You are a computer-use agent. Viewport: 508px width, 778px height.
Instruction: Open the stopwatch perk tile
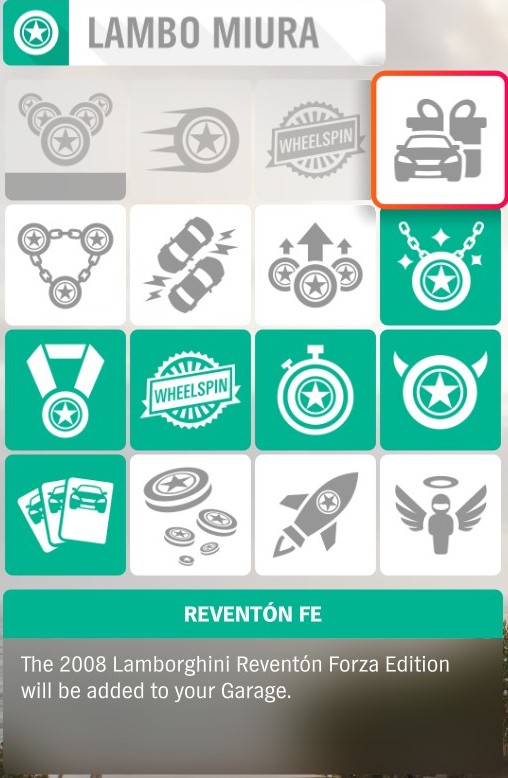[316, 390]
